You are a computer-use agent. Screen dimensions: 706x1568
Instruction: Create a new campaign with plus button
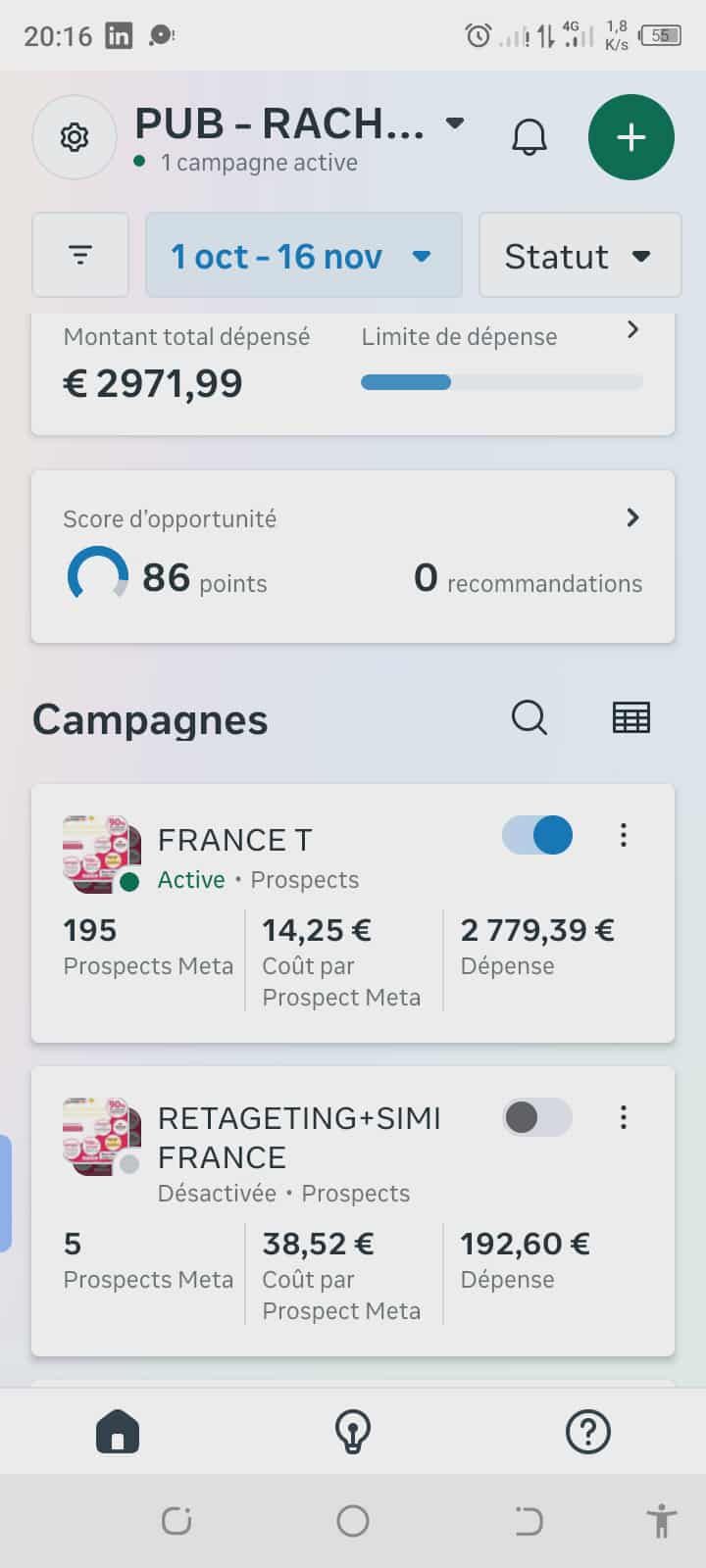(630, 137)
